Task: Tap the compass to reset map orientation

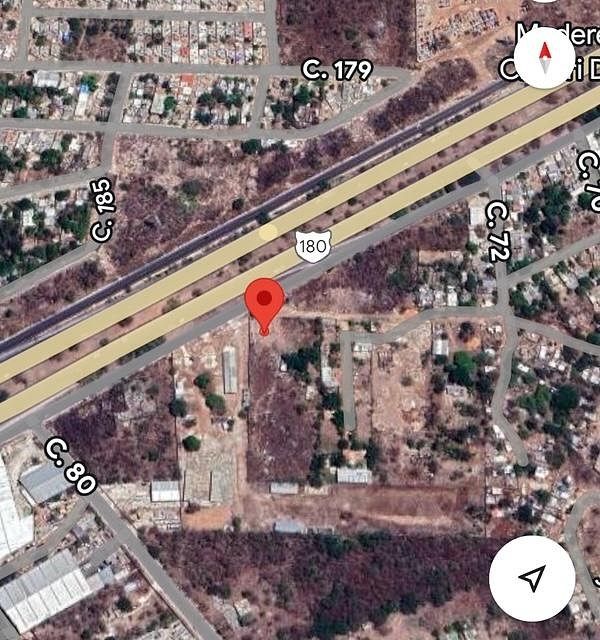Action: click(x=545, y=58)
